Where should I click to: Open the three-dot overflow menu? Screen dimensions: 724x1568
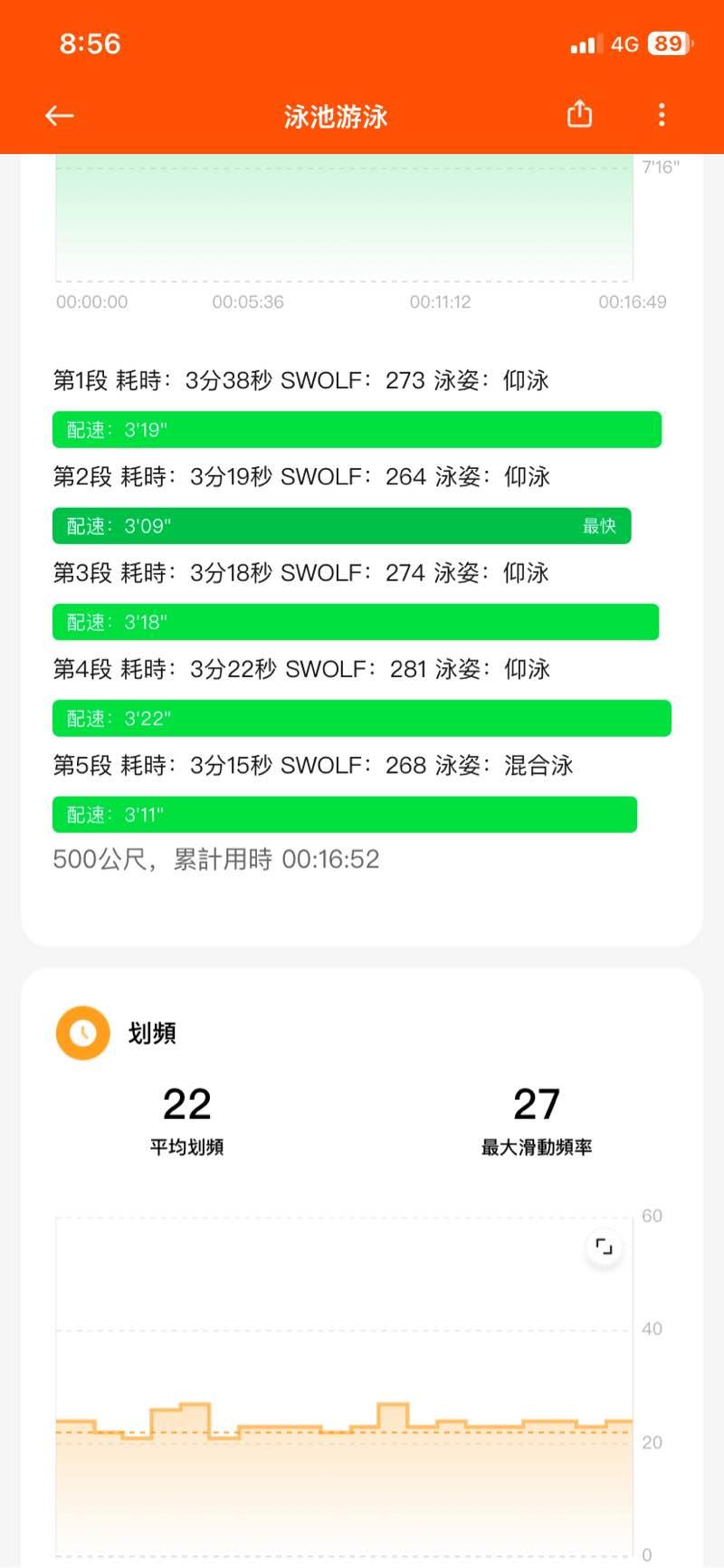click(662, 114)
